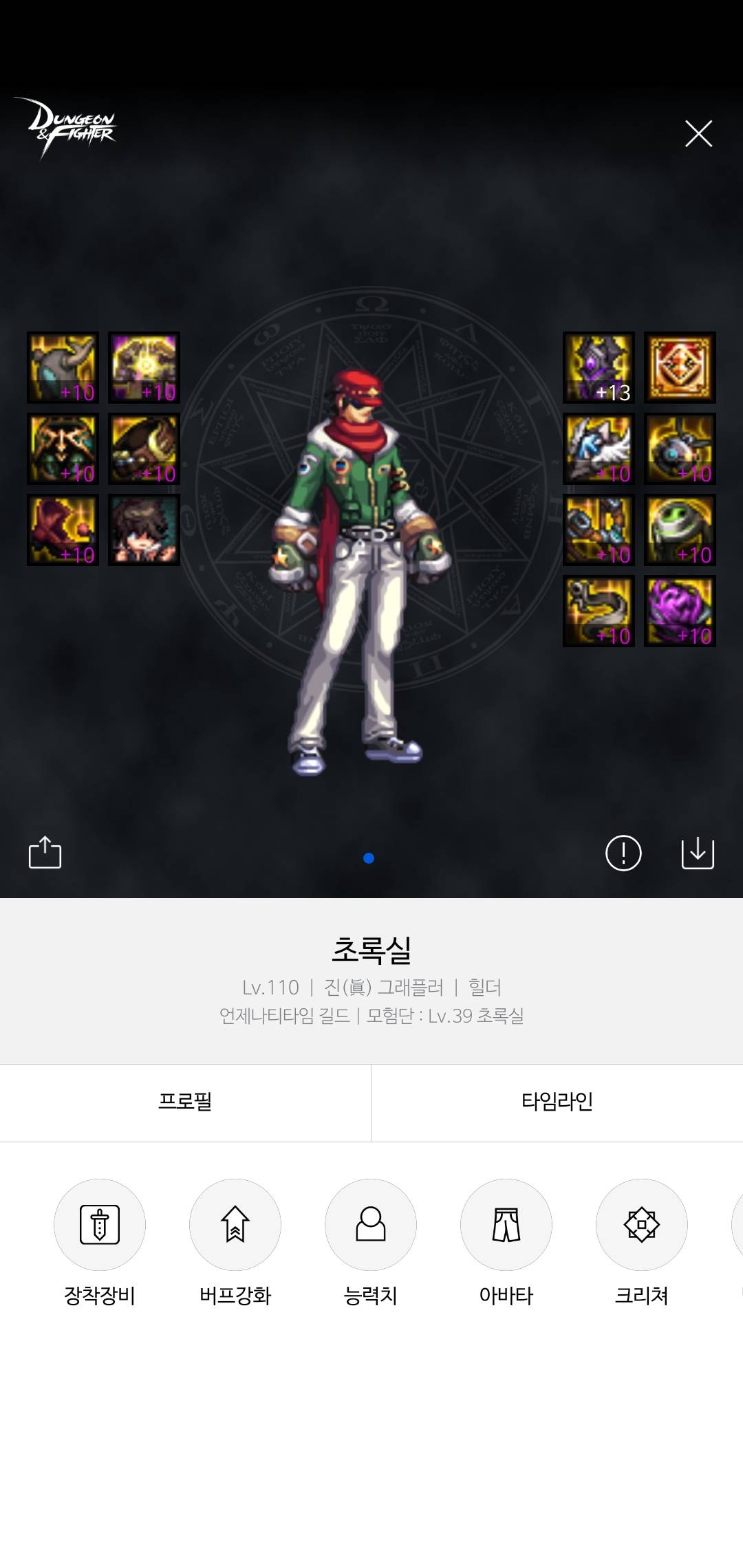Open 아바타 avatar section
Image resolution: width=743 pixels, height=1568 pixels.
click(506, 1225)
